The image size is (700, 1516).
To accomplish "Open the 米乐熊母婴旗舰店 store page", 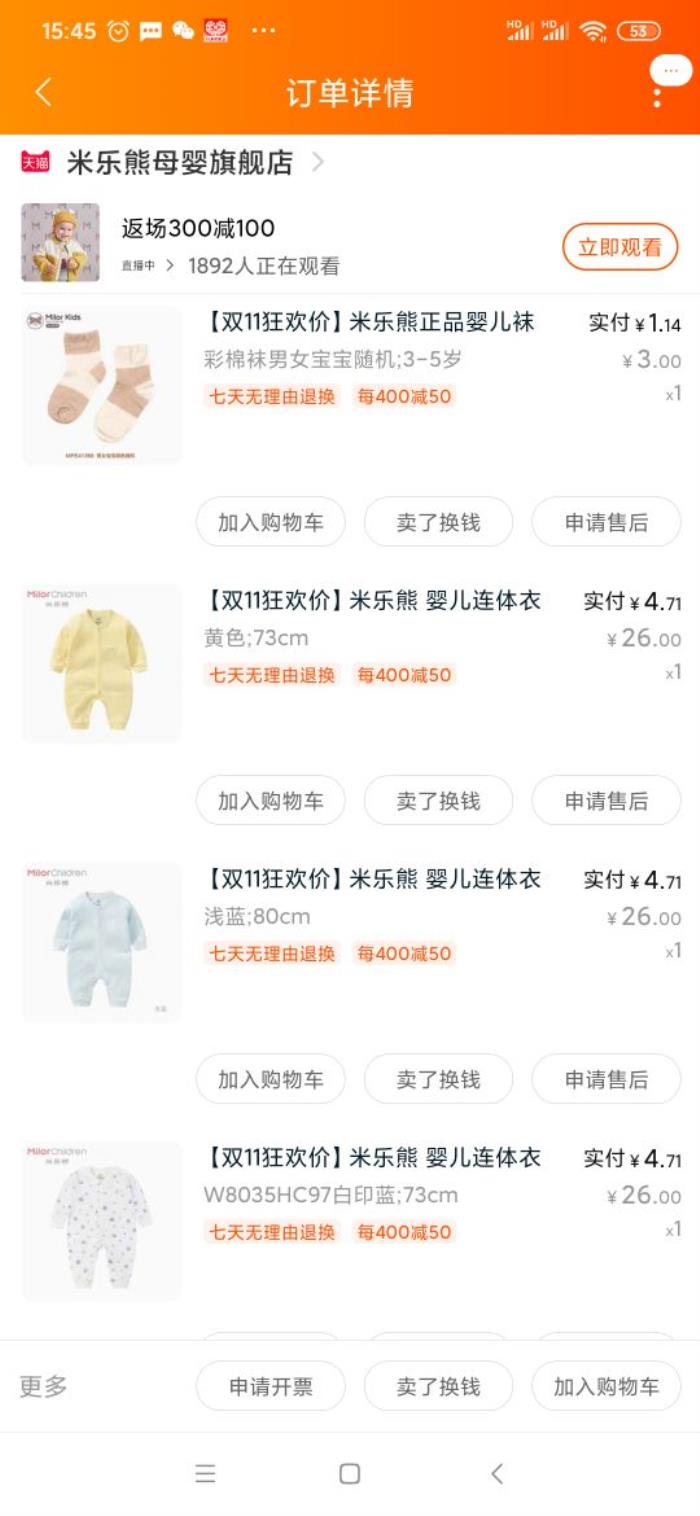I will click(180, 162).
